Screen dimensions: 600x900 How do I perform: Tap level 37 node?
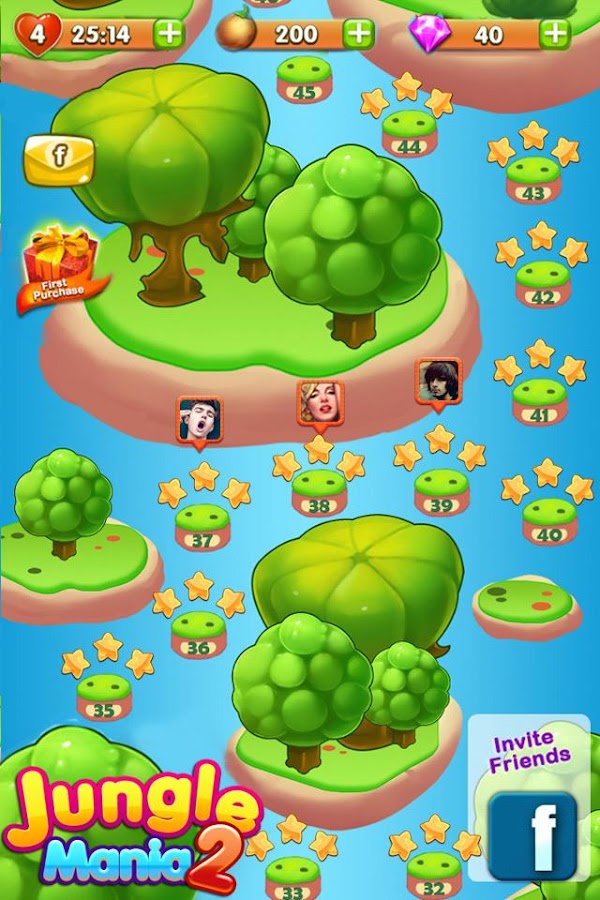click(x=202, y=526)
